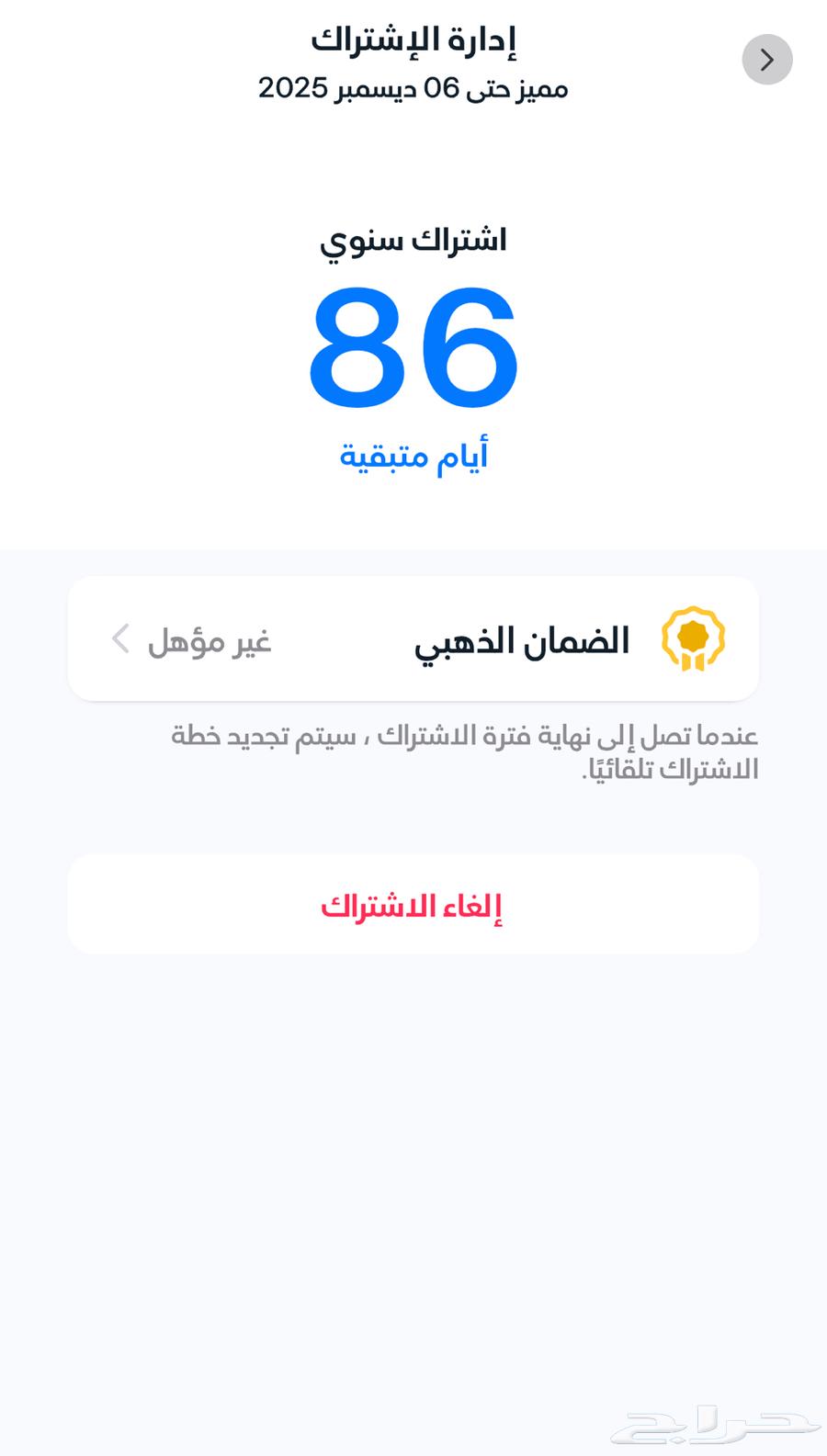Select the مميز حتى 06 ديسمبر 2025 label
The image size is (827, 1456).
(x=413, y=89)
